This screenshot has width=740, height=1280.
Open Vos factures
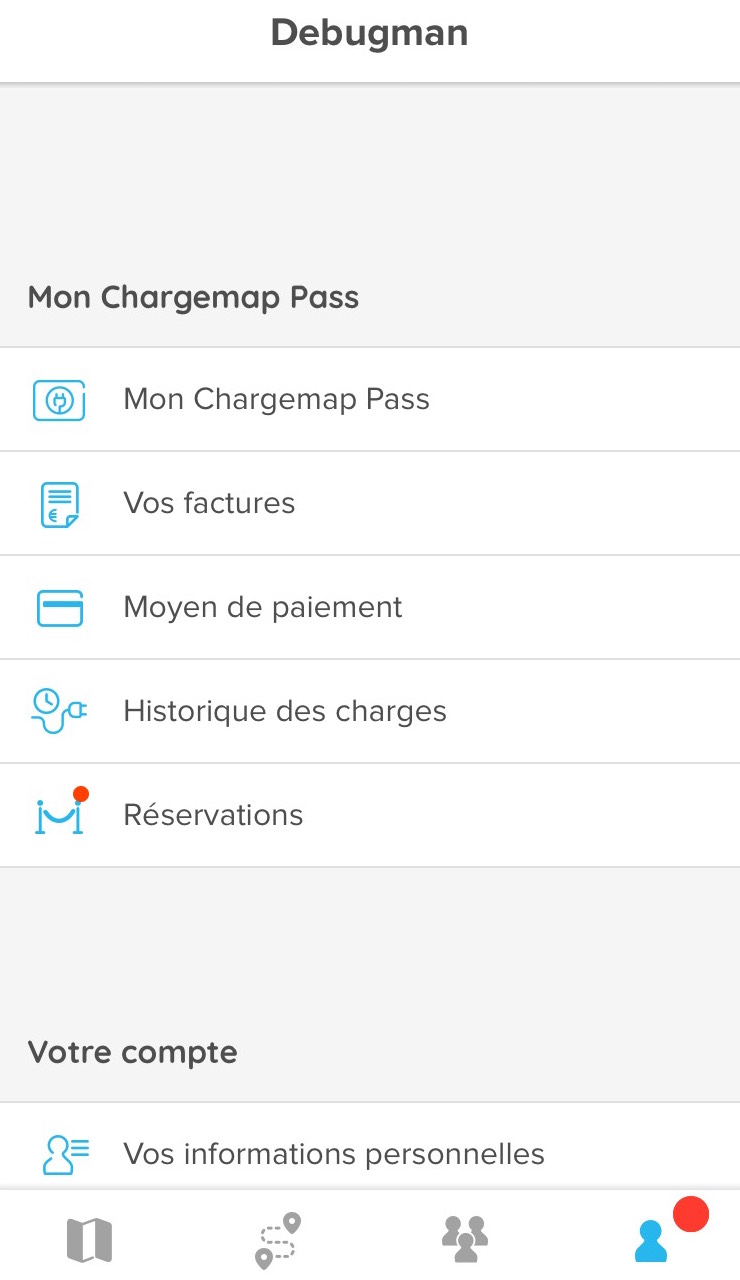pos(370,503)
